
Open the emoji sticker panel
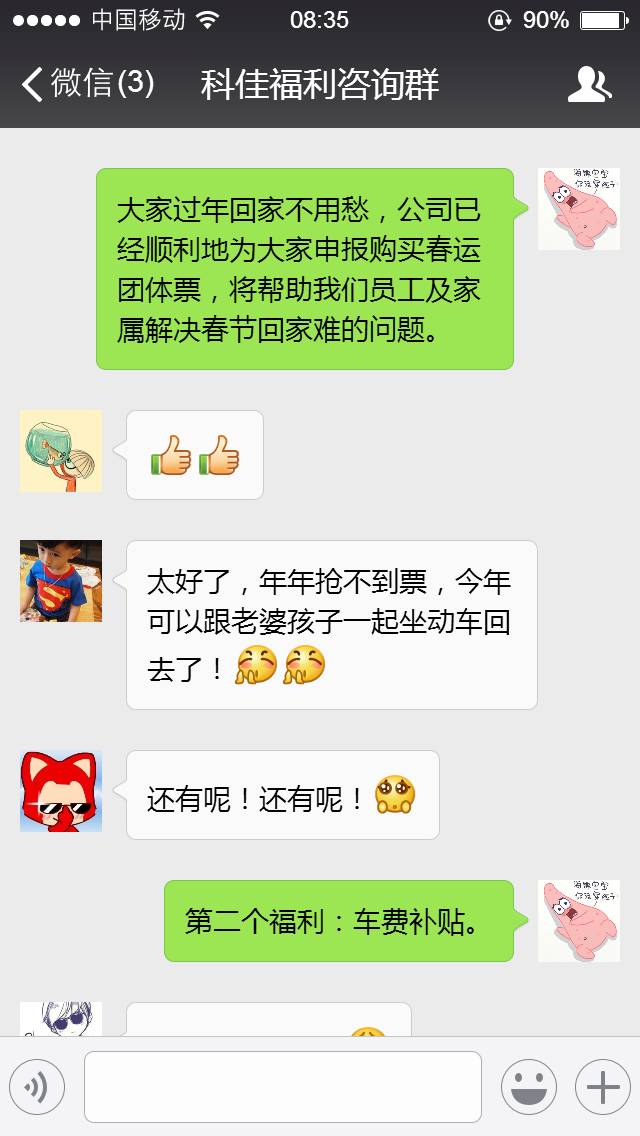528,1087
